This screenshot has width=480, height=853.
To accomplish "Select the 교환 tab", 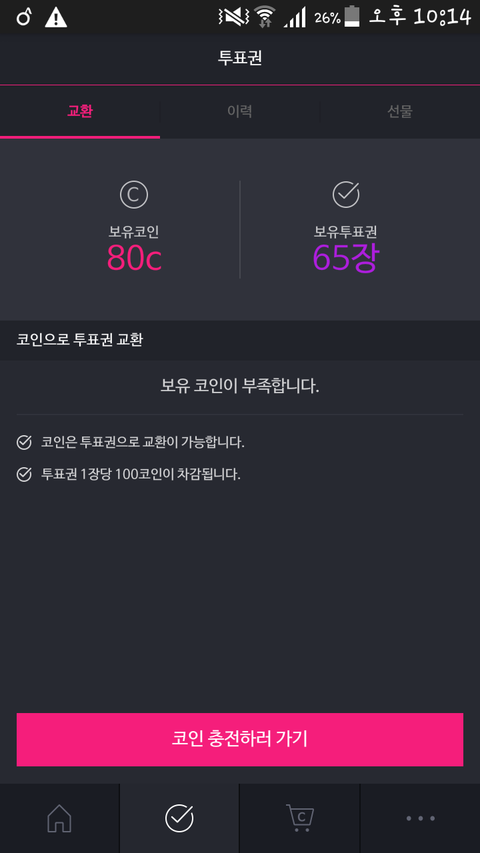I will [x=80, y=112].
